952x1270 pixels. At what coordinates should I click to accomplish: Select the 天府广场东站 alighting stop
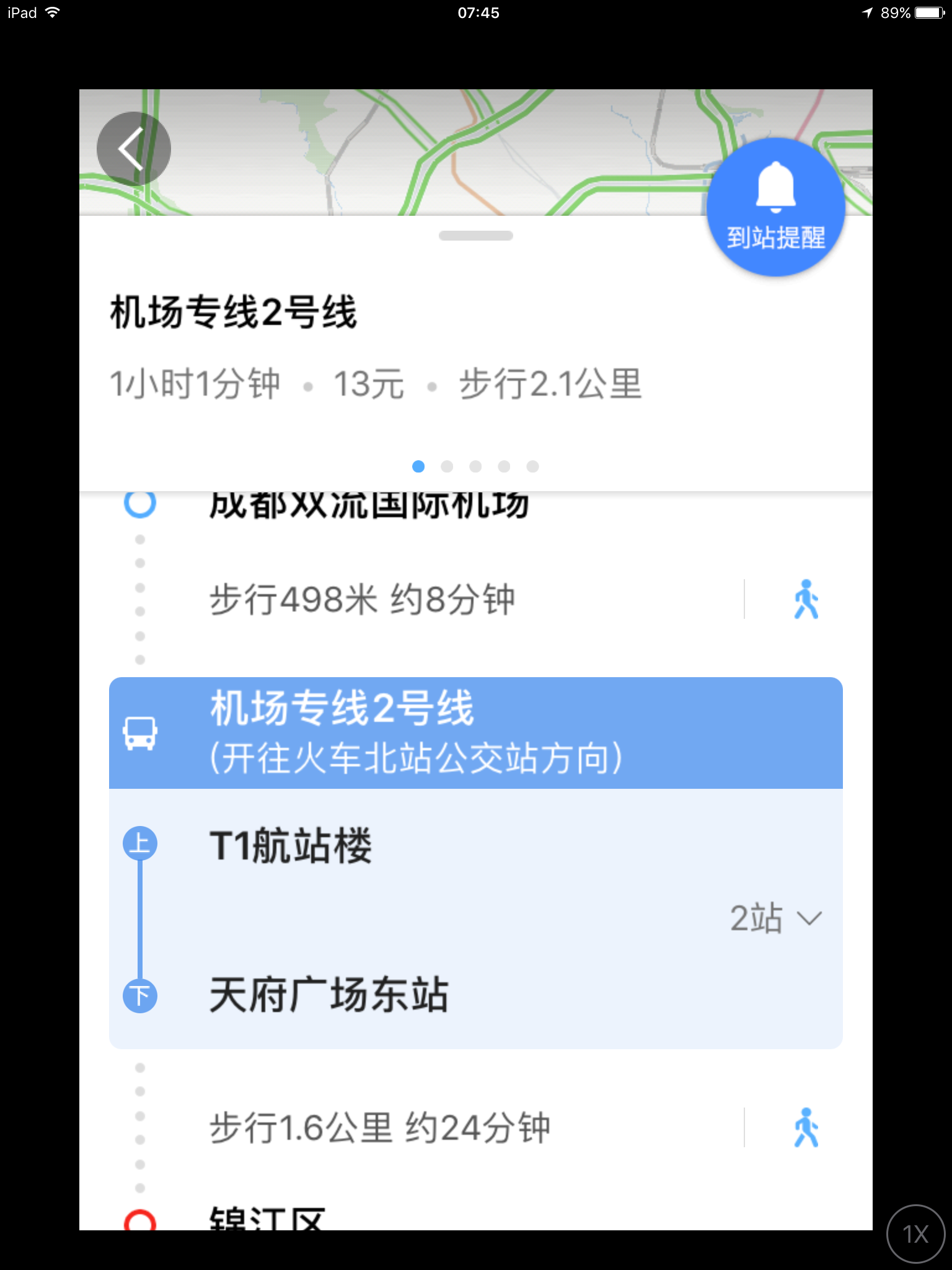pyautogui.click(x=328, y=995)
